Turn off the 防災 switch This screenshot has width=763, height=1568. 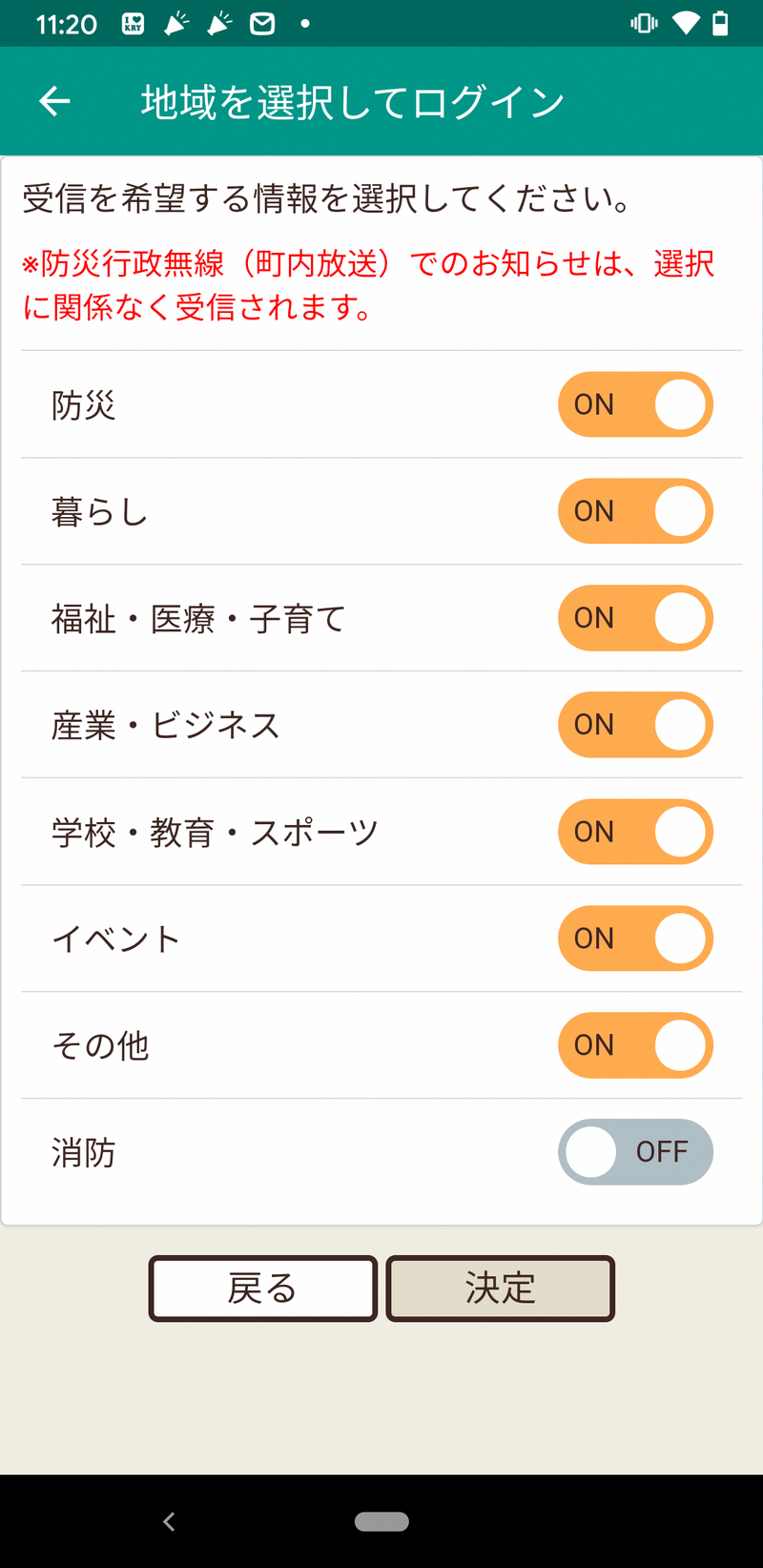point(635,404)
